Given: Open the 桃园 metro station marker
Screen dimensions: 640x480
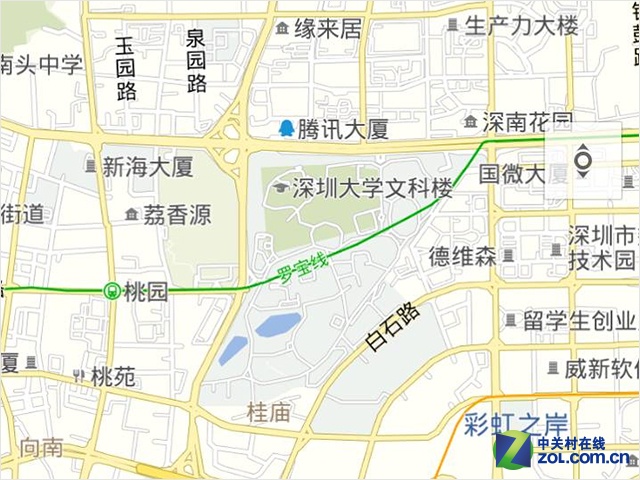Looking at the screenshot, I should [x=112, y=291].
